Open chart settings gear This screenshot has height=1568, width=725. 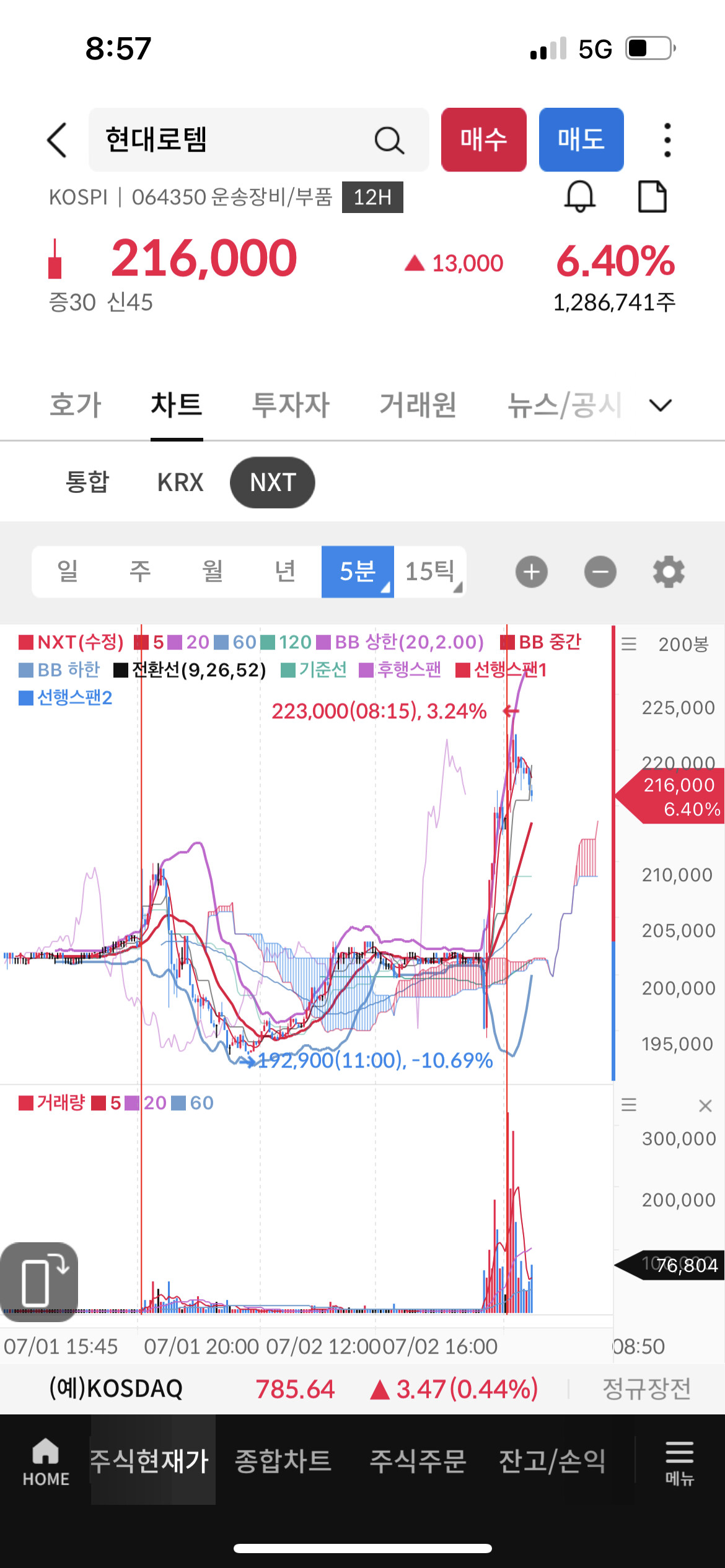[669, 572]
